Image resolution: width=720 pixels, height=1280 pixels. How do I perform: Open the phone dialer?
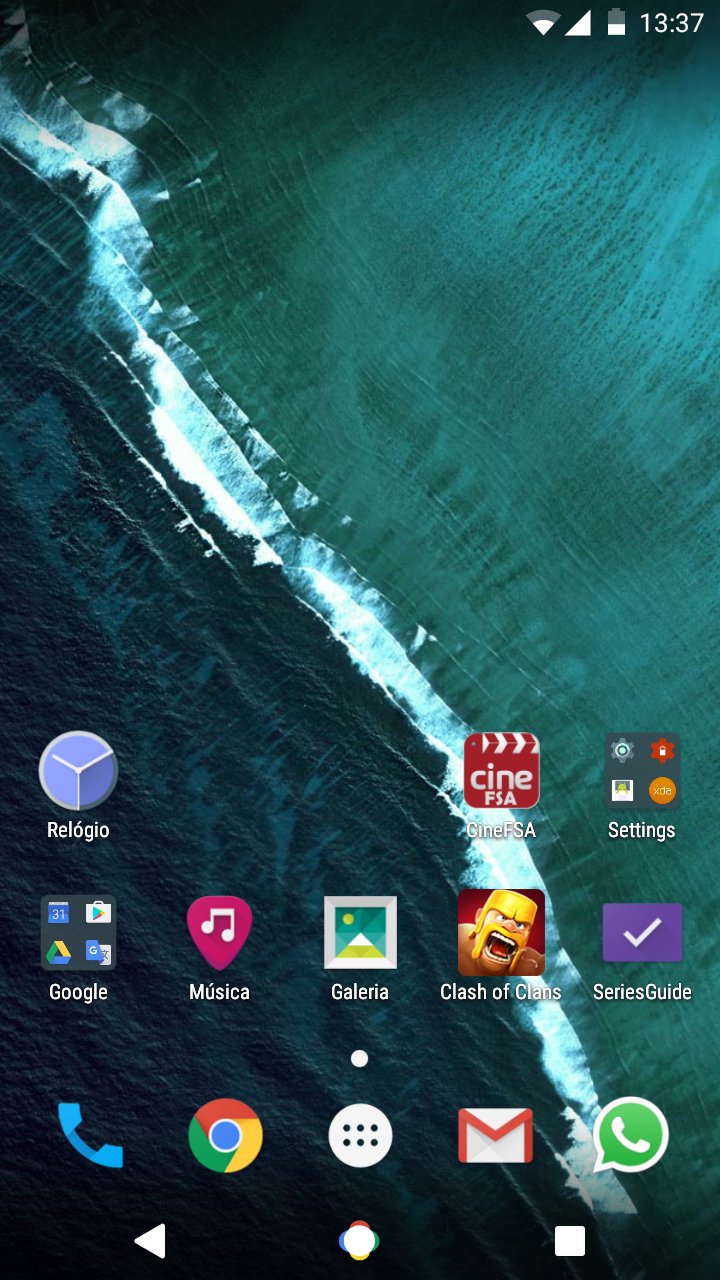coord(90,1135)
